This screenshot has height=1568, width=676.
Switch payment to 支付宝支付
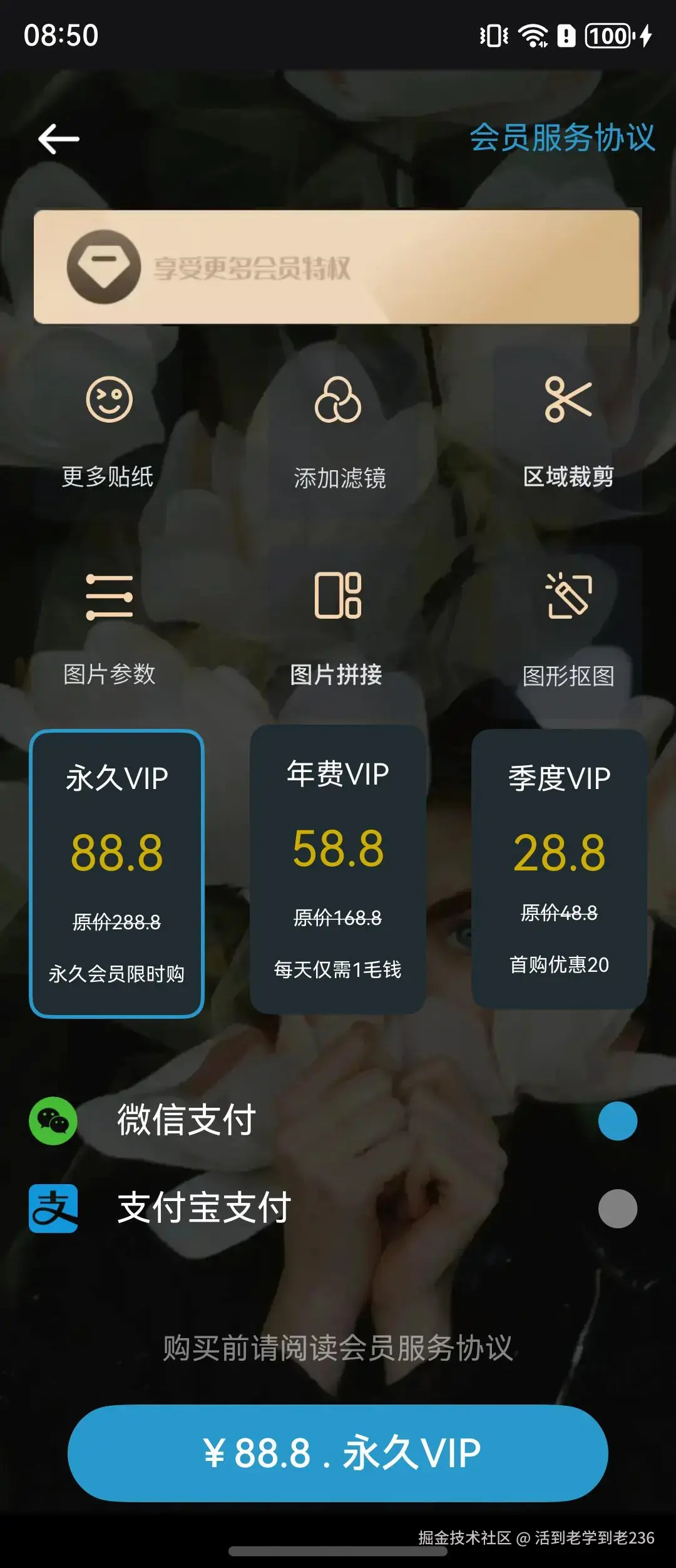tap(617, 1209)
